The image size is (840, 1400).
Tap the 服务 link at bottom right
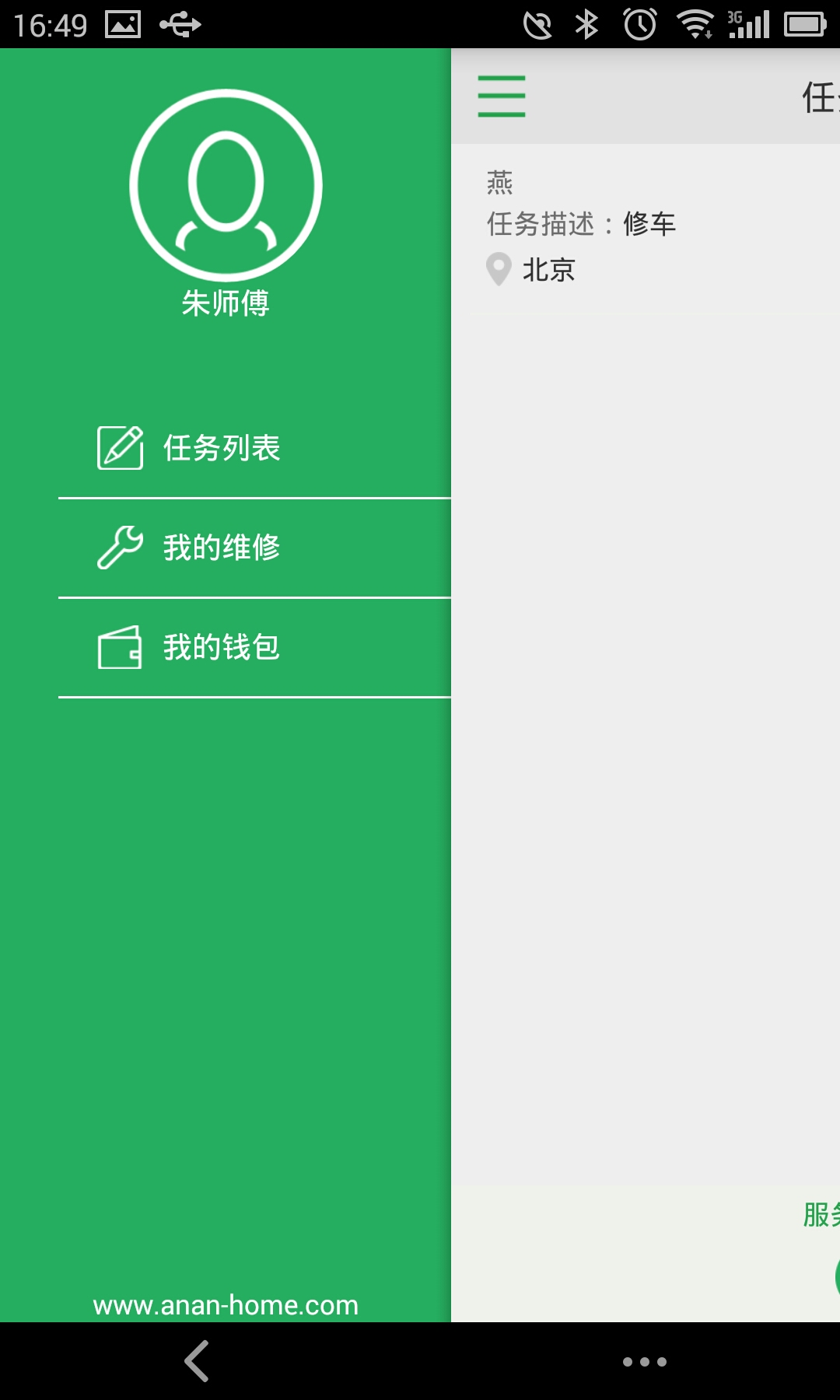[x=822, y=1213]
